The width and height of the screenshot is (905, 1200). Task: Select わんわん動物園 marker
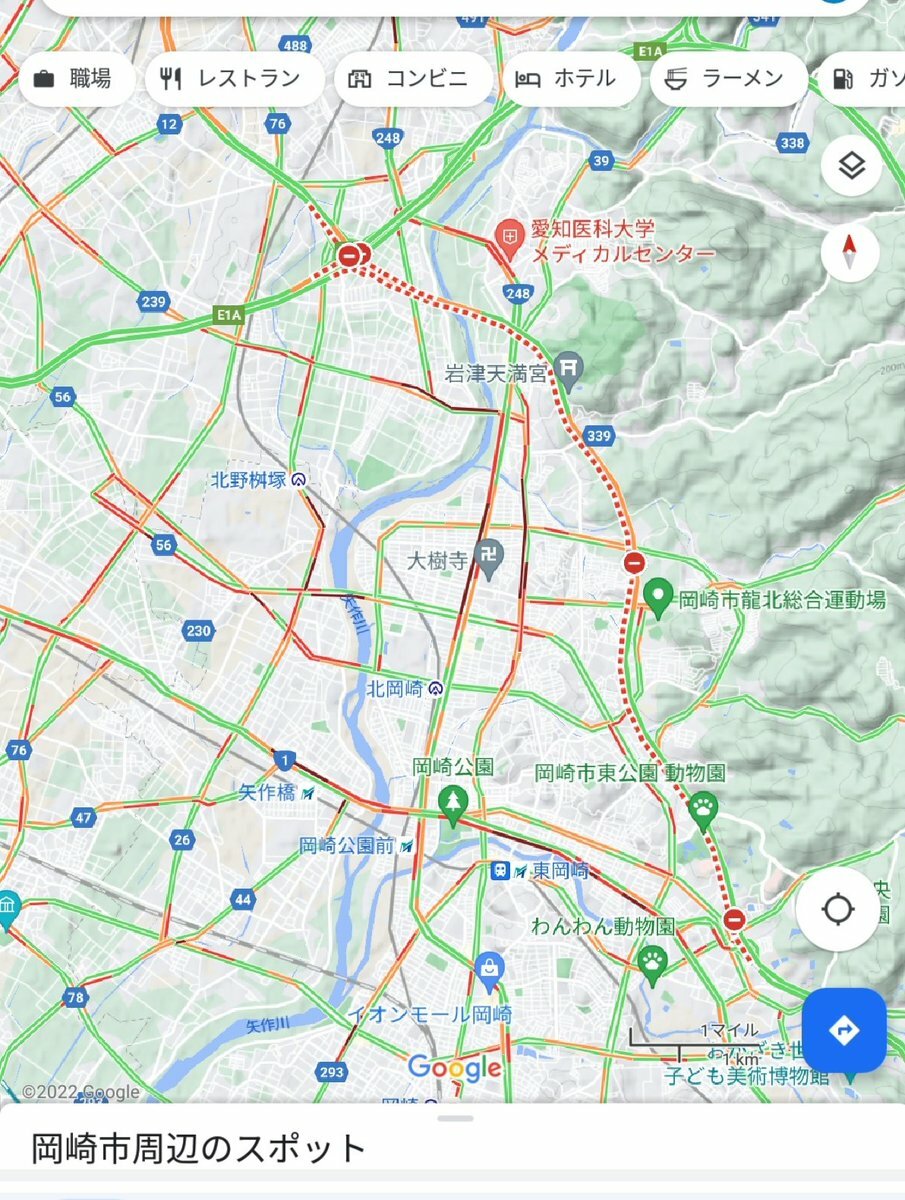(653, 963)
